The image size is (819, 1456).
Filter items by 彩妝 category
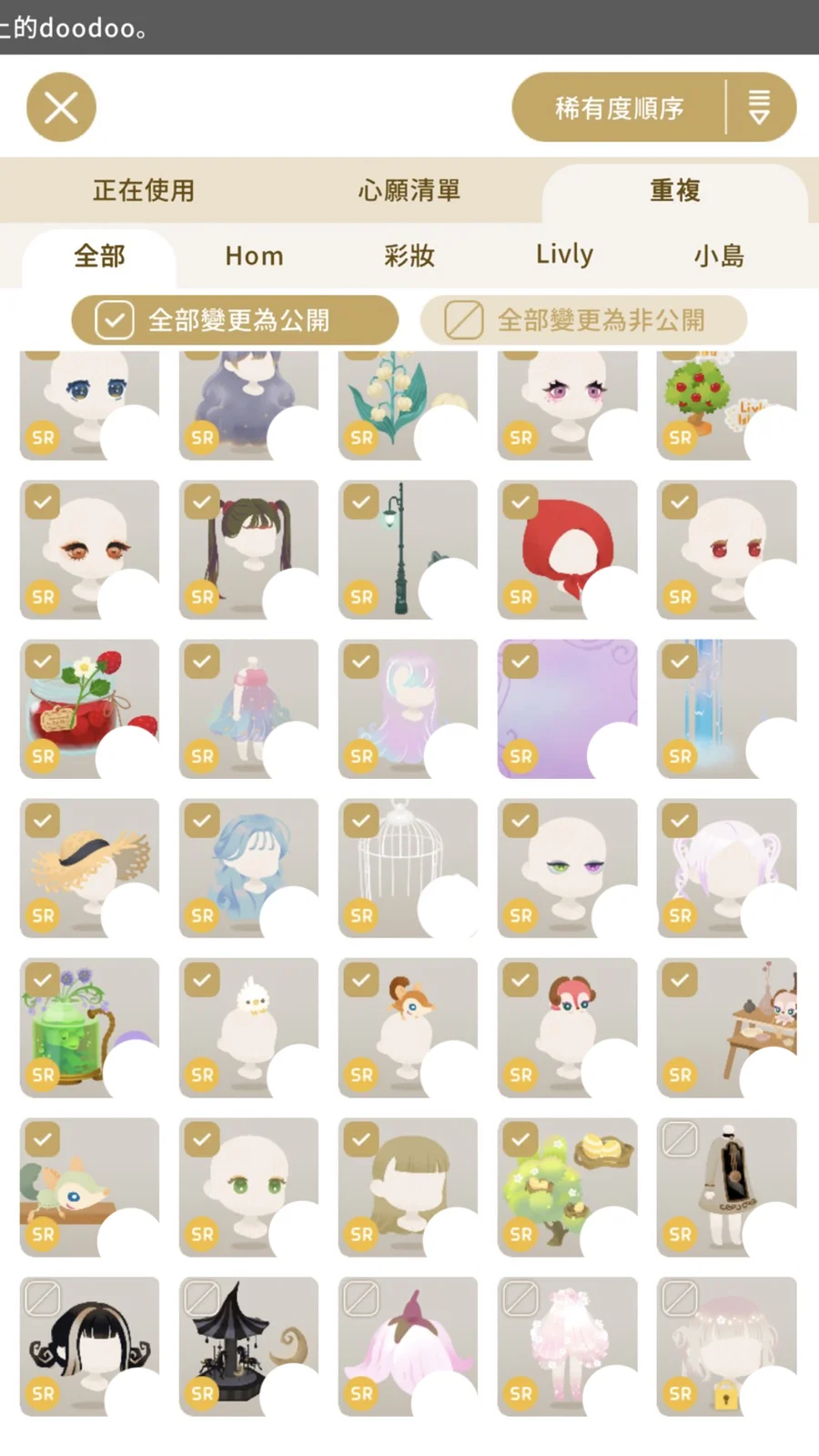tap(409, 256)
